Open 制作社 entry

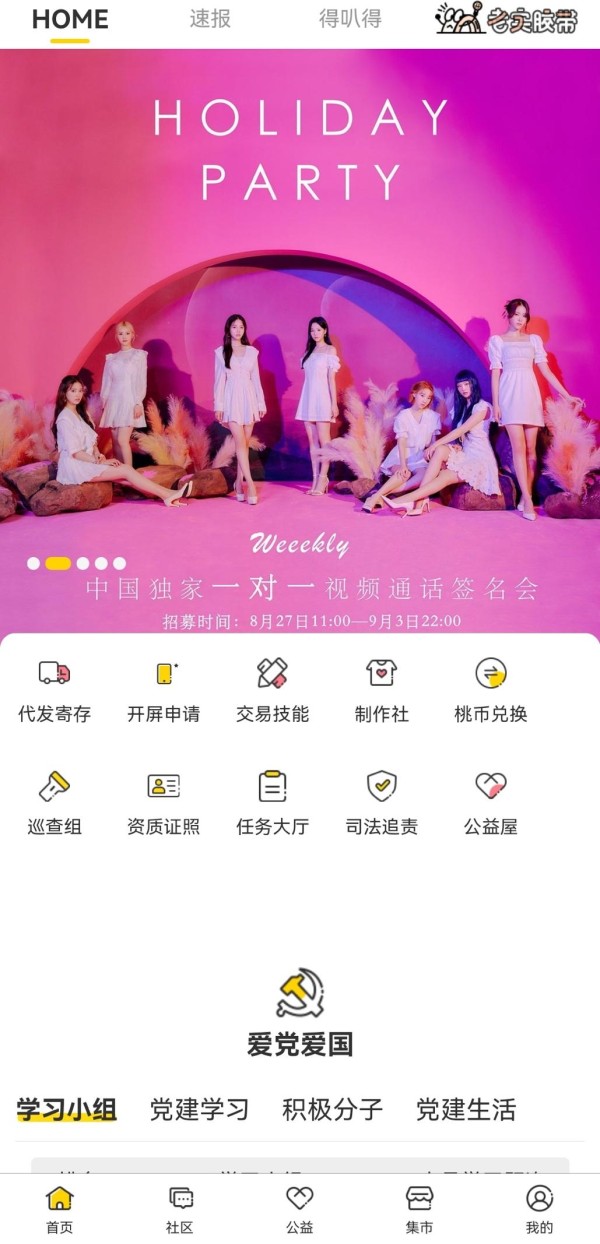(381, 690)
